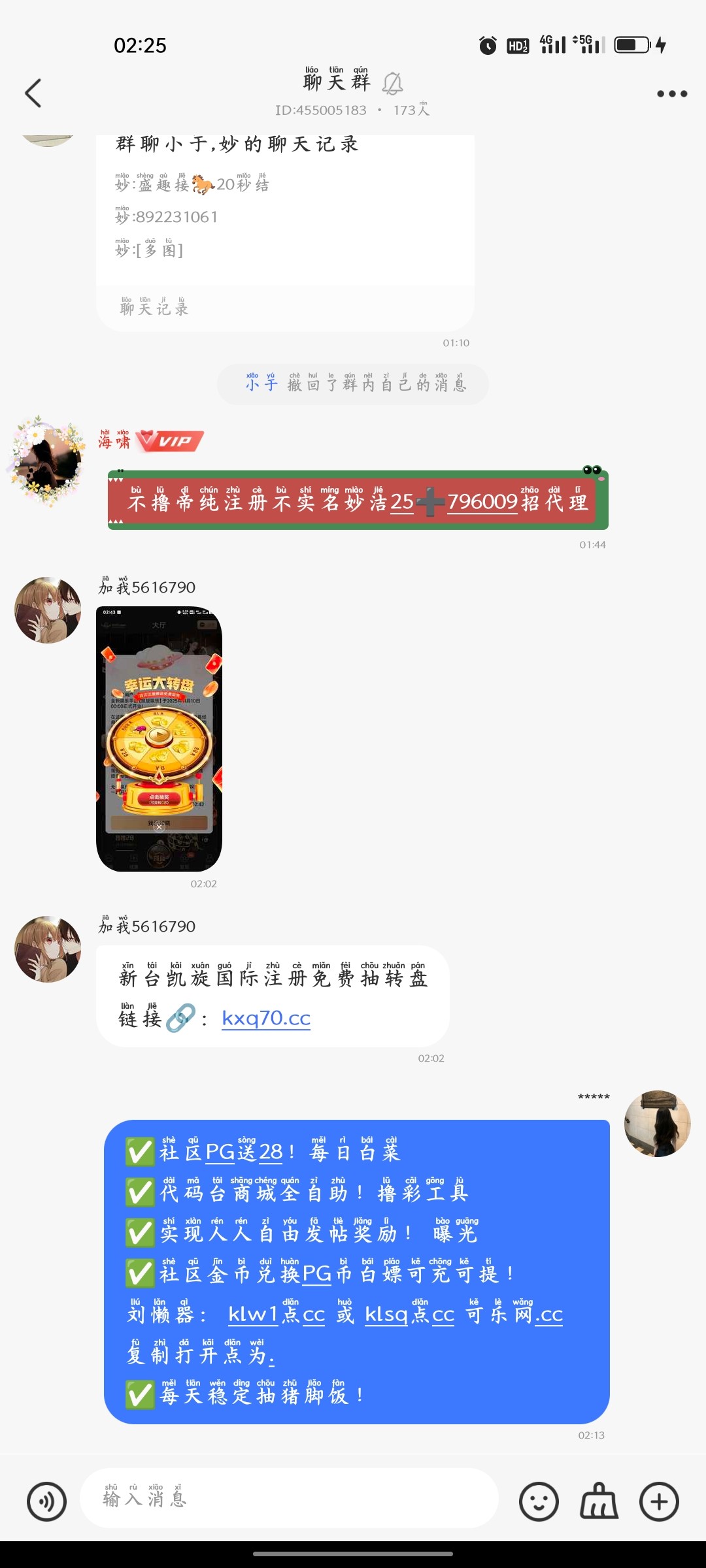The width and height of the screenshot is (706, 1568).
Task: Open the plus attachments menu
Action: tap(659, 1501)
